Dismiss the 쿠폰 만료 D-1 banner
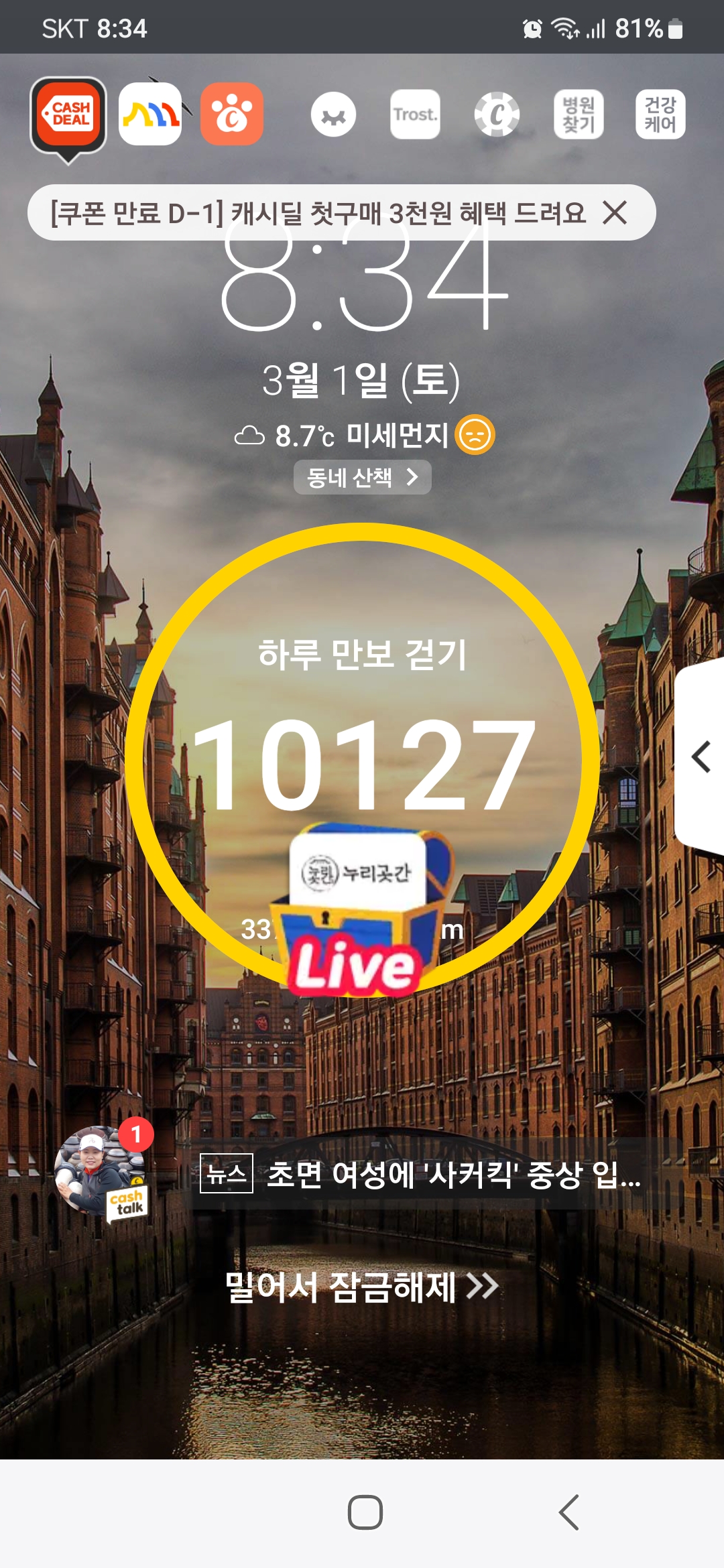724x1568 pixels. pos(615,213)
